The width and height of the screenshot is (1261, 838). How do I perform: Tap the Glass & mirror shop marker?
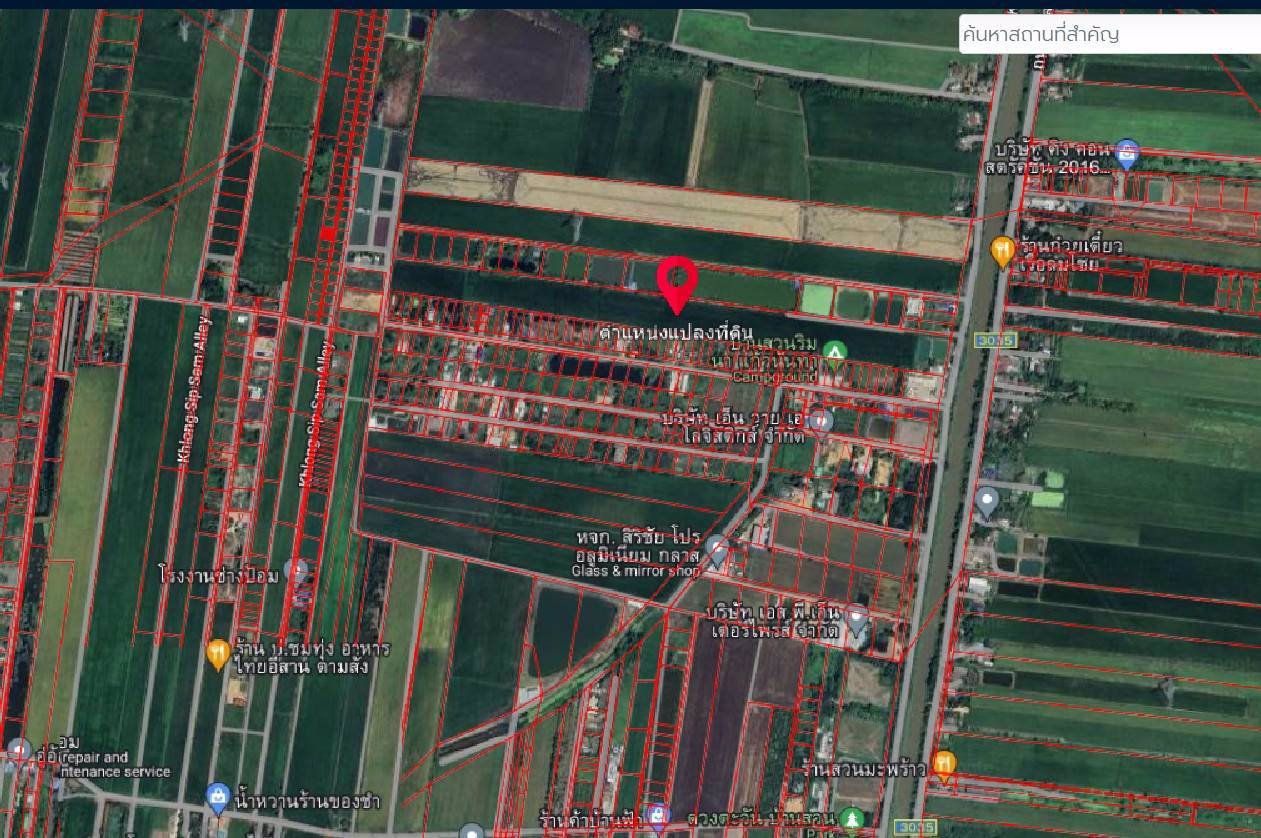tap(716, 548)
